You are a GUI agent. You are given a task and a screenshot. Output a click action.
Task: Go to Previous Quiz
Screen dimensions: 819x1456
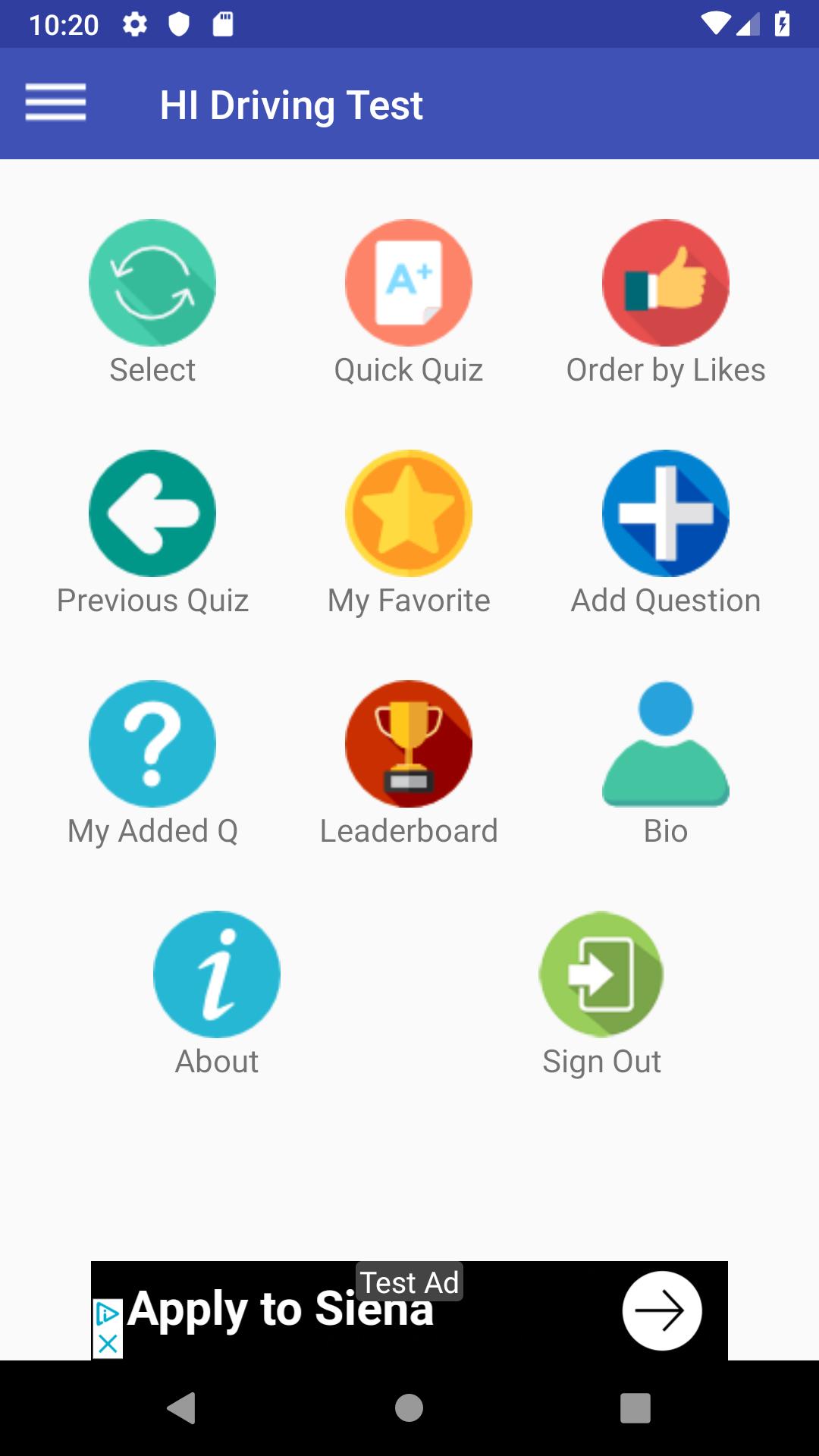[x=152, y=534]
